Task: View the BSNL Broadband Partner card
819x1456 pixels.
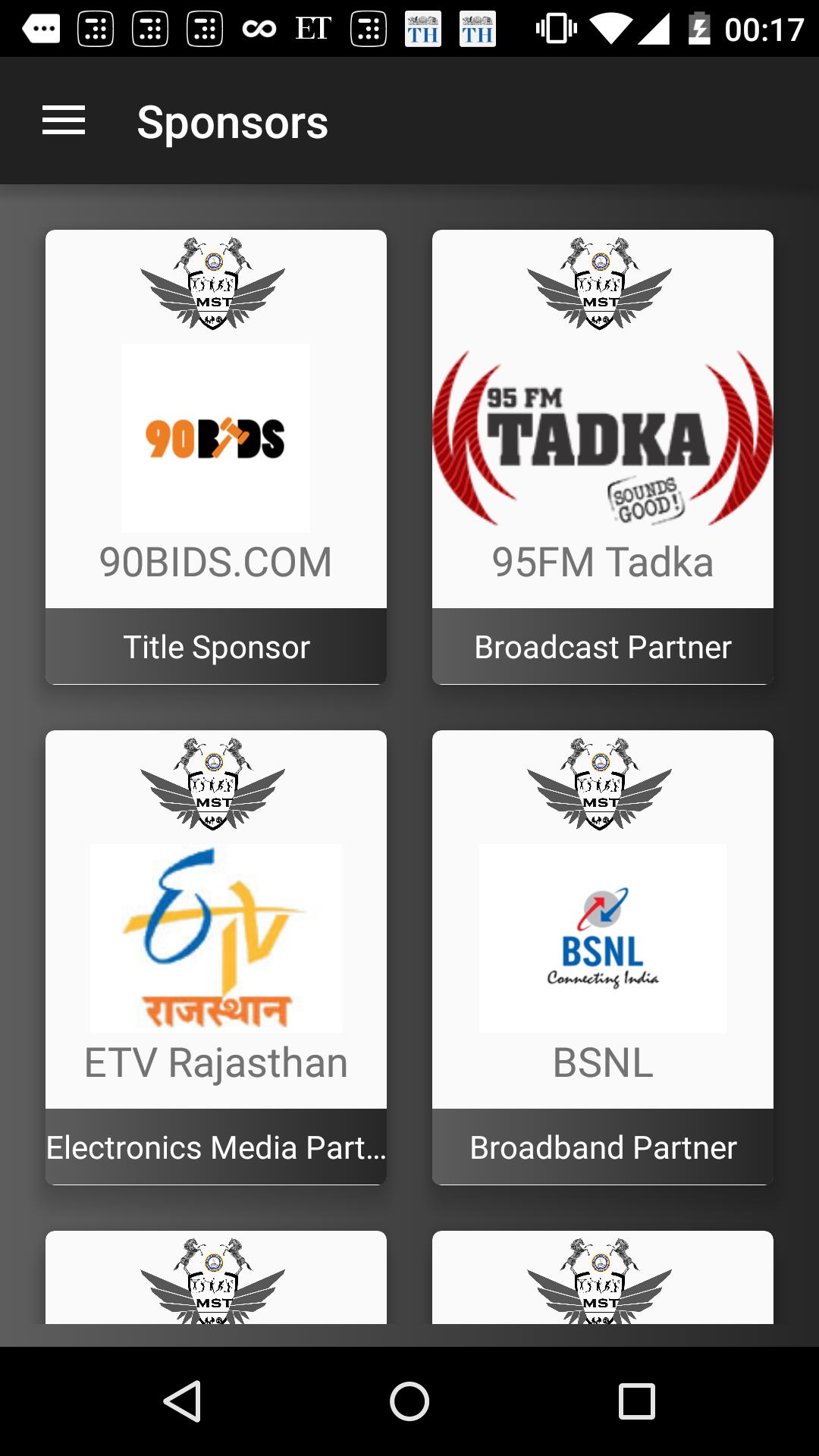Action: click(x=603, y=957)
